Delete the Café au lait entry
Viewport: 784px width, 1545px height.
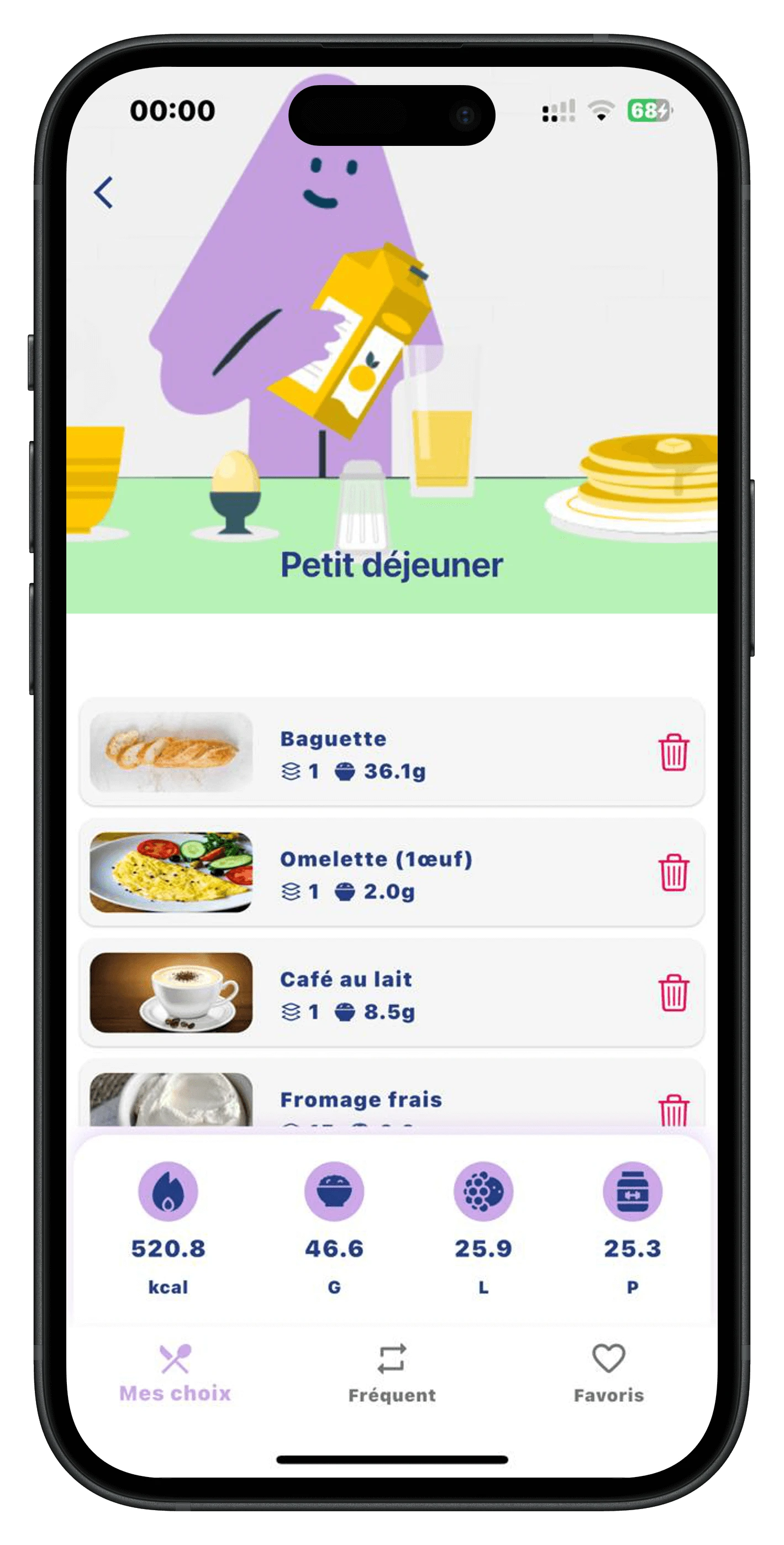coord(673,992)
